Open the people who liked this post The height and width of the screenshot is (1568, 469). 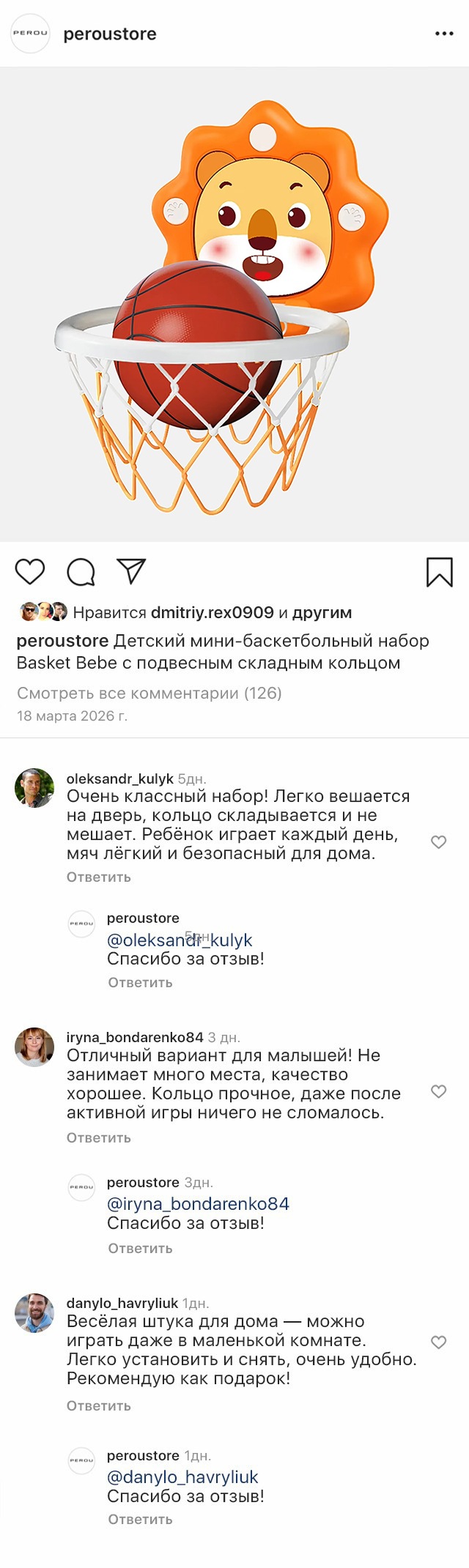point(322,612)
